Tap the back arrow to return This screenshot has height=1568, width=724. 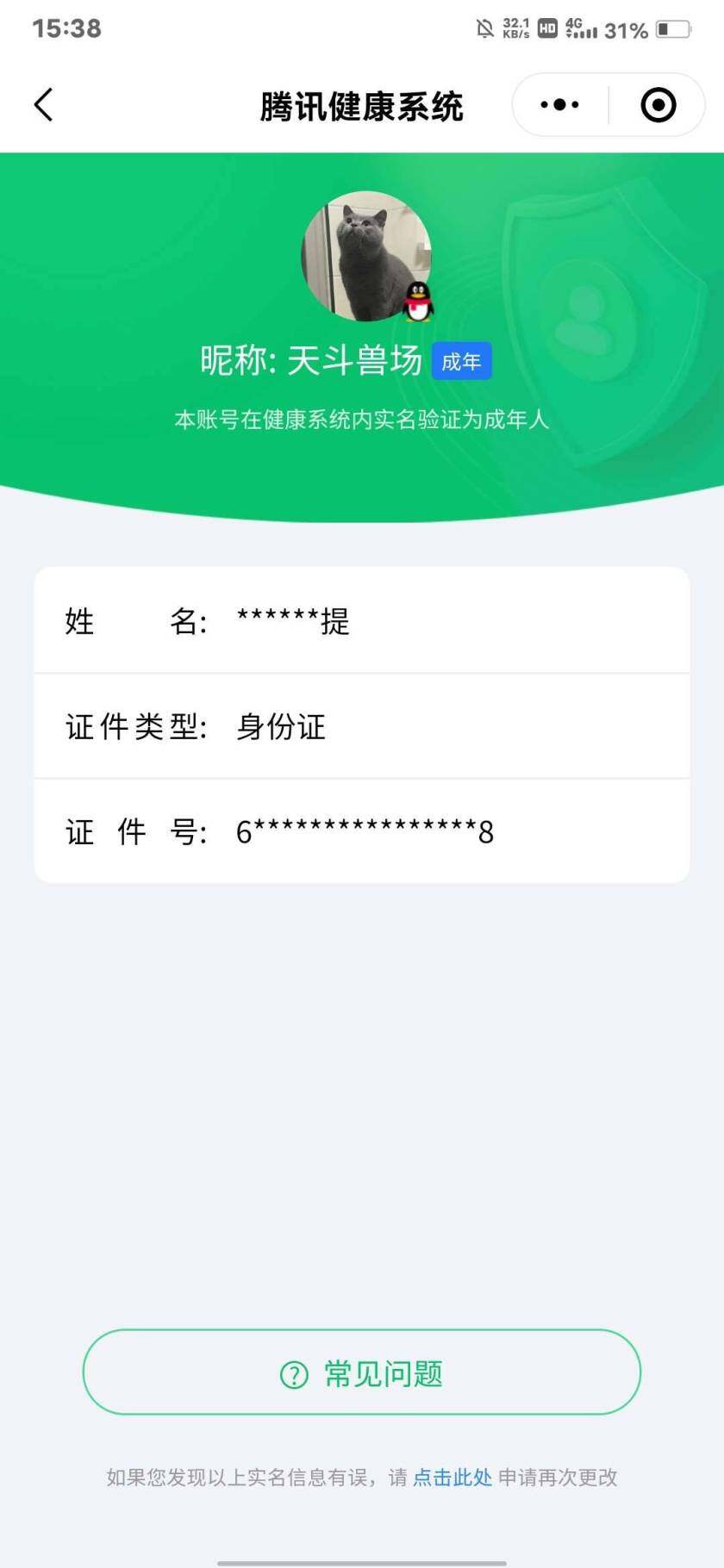pos(43,104)
